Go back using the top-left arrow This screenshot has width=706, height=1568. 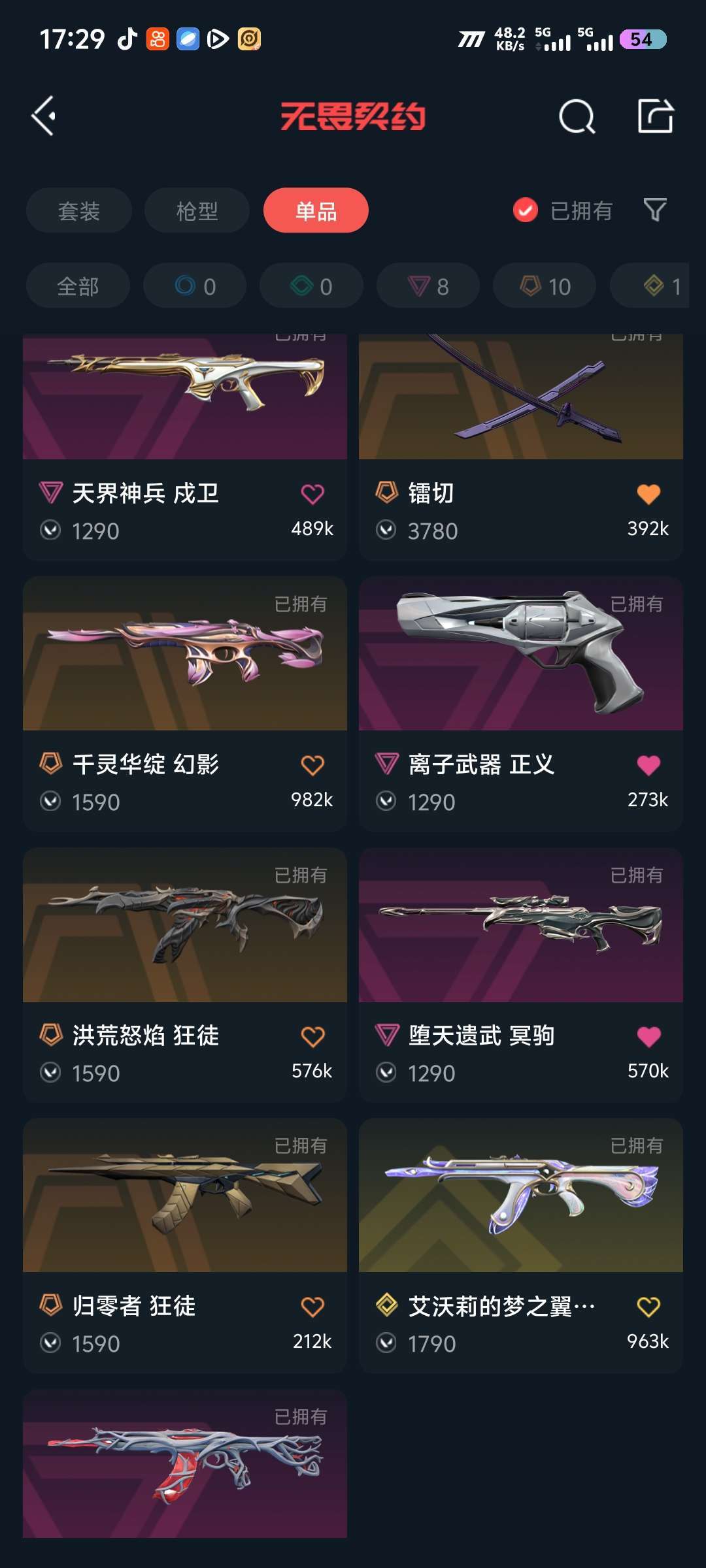tap(44, 117)
